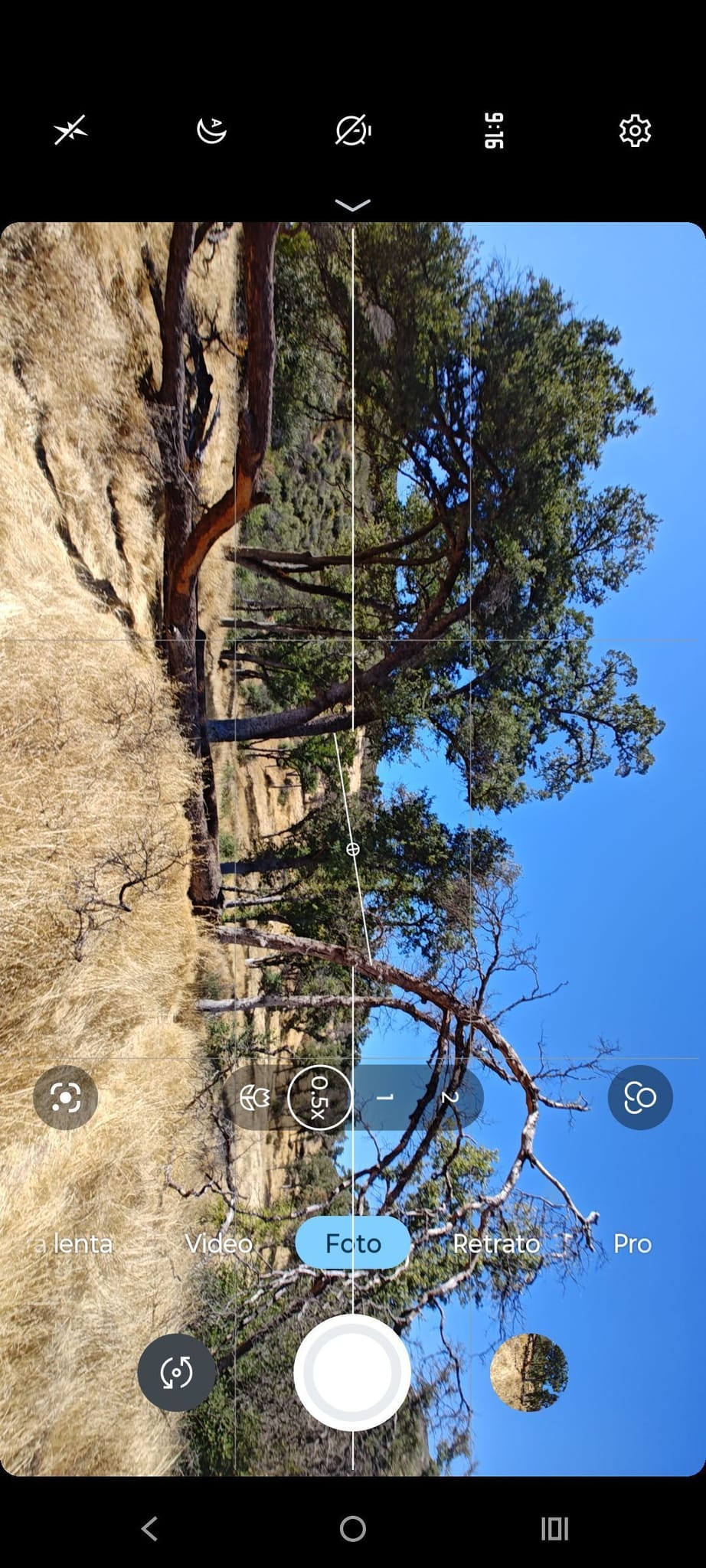The height and width of the screenshot is (1568, 706).
Task: Switch to Video mode
Action: (x=219, y=1244)
